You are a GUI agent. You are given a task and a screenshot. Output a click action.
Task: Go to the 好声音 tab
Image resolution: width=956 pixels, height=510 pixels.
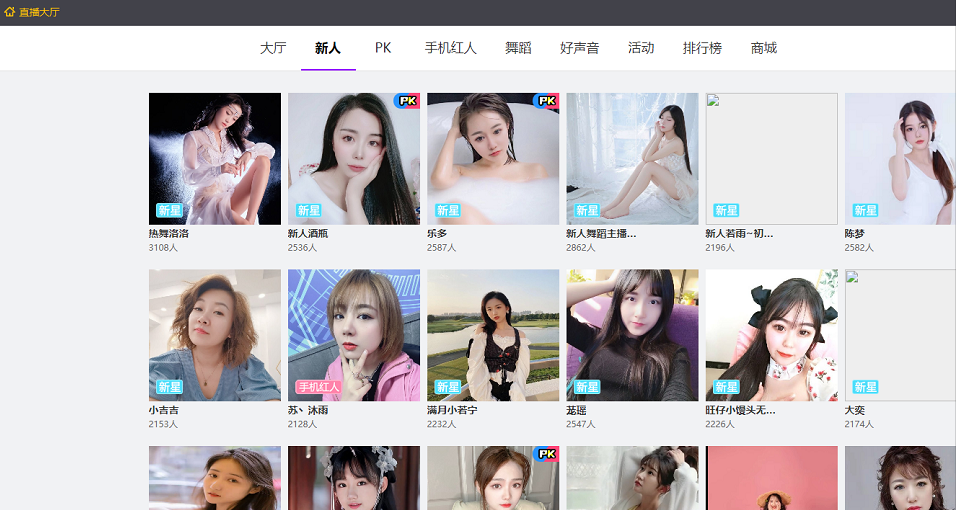(x=579, y=48)
